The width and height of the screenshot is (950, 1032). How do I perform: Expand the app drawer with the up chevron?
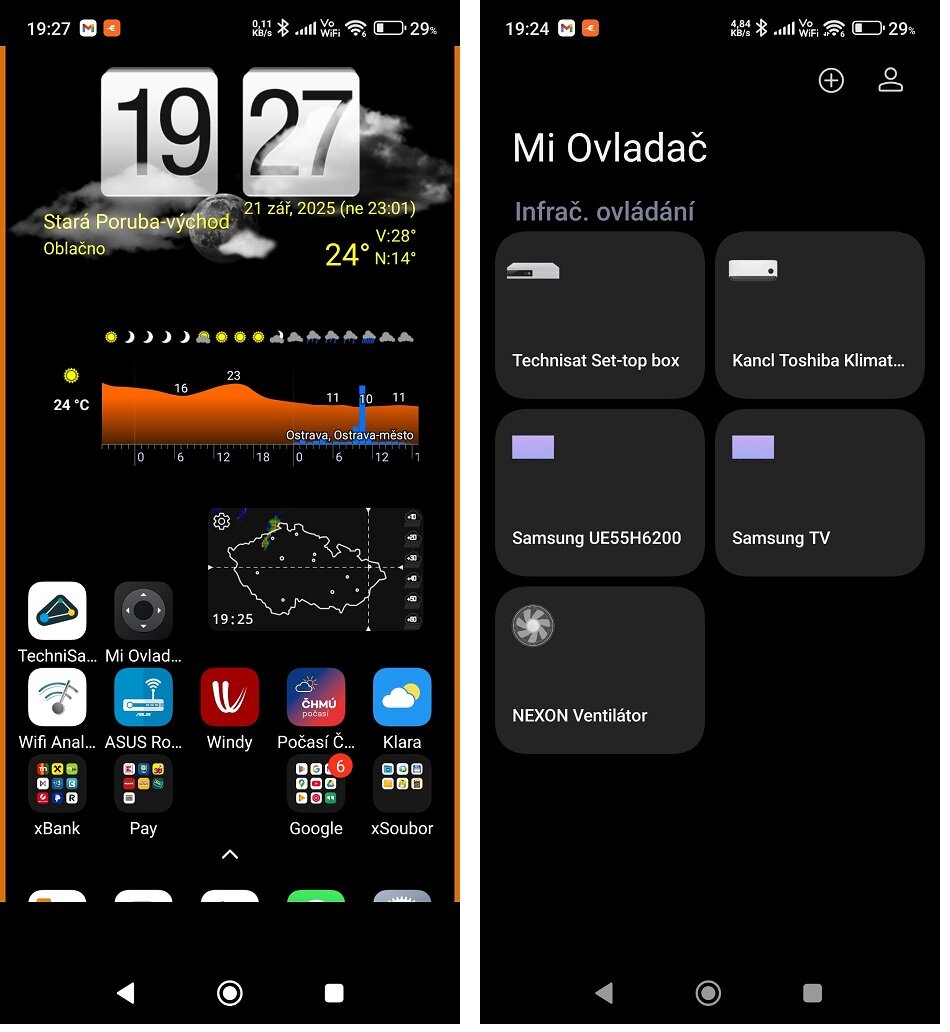[230, 854]
